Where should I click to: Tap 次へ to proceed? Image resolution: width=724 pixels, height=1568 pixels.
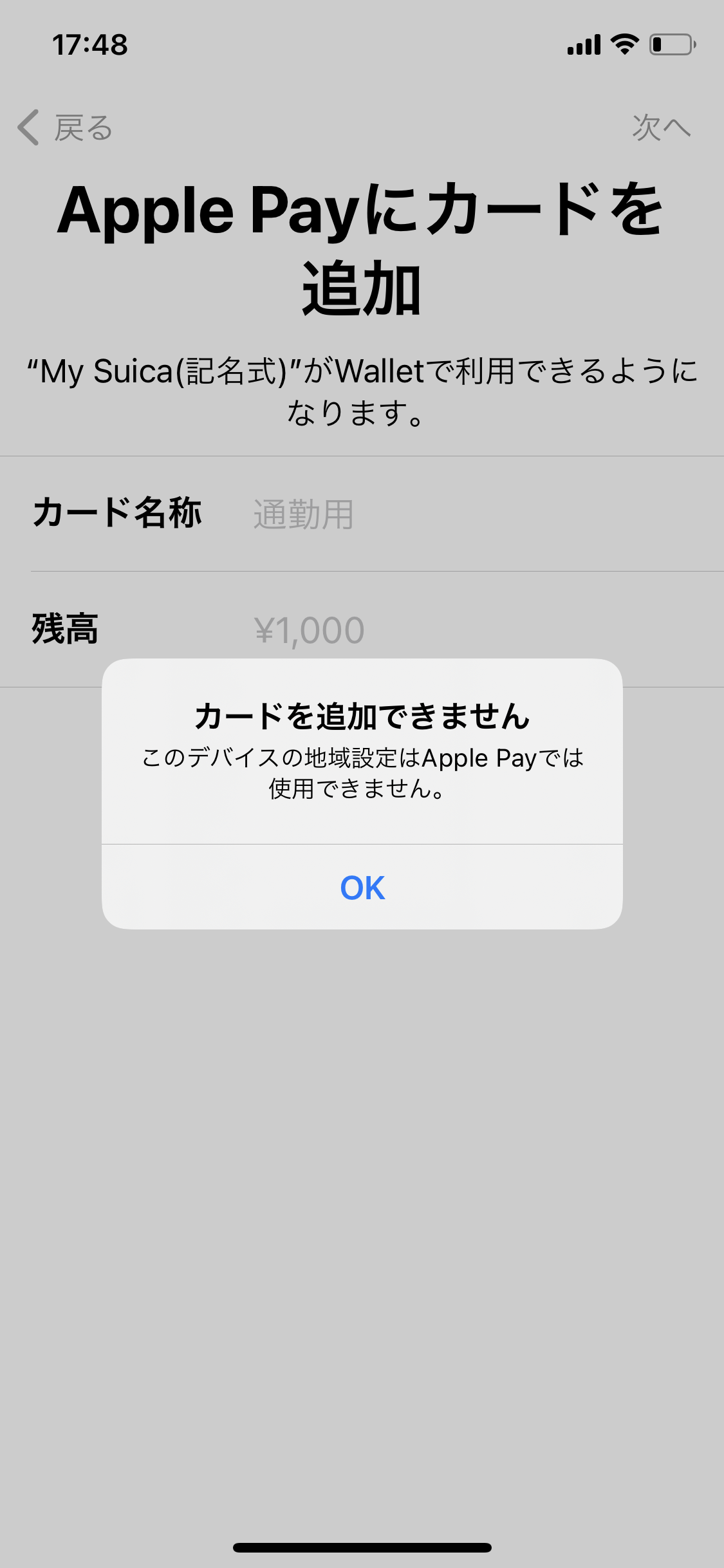pyautogui.click(x=660, y=127)
